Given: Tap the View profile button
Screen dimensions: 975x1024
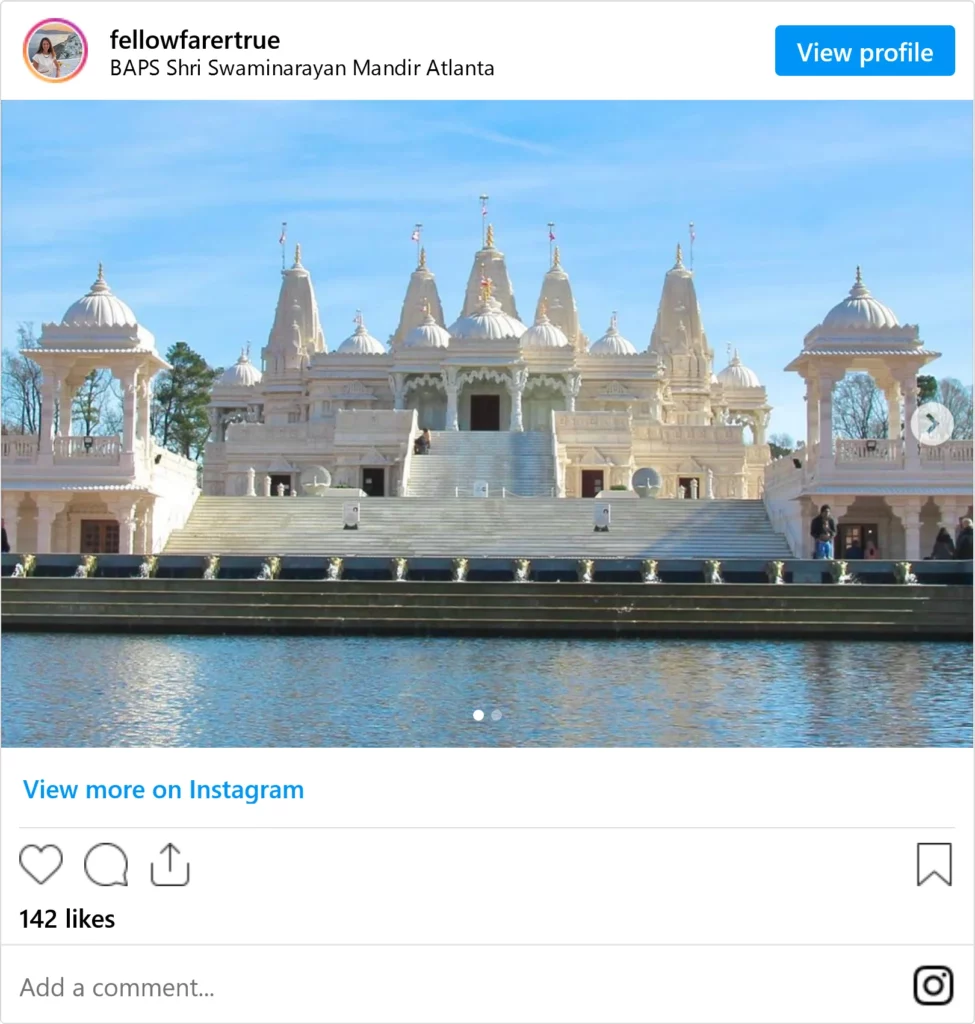Looking at the screenshot, I should (864, 51).
